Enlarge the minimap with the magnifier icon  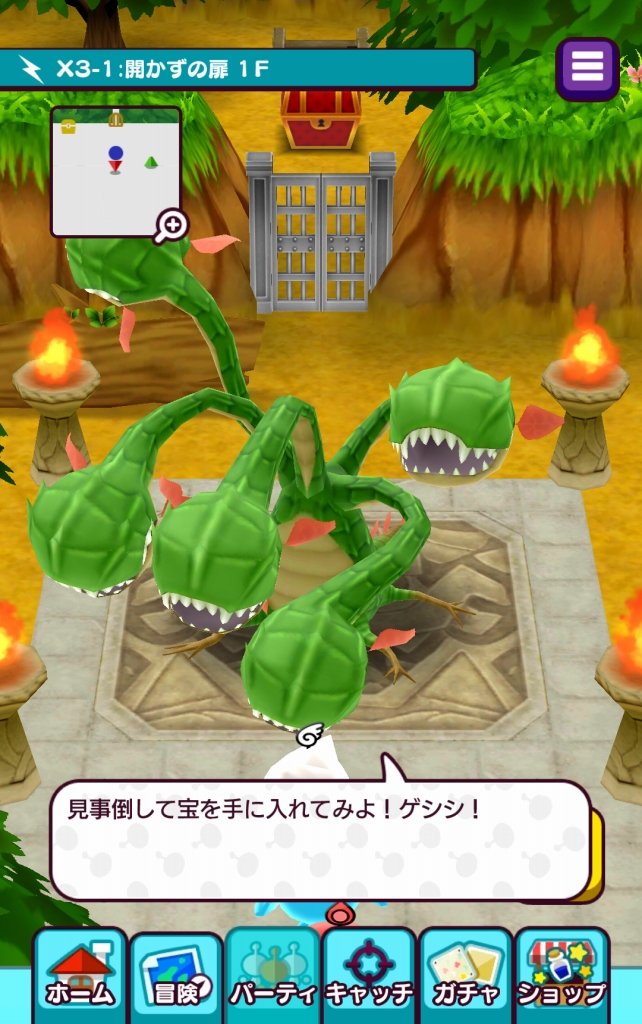171,226
